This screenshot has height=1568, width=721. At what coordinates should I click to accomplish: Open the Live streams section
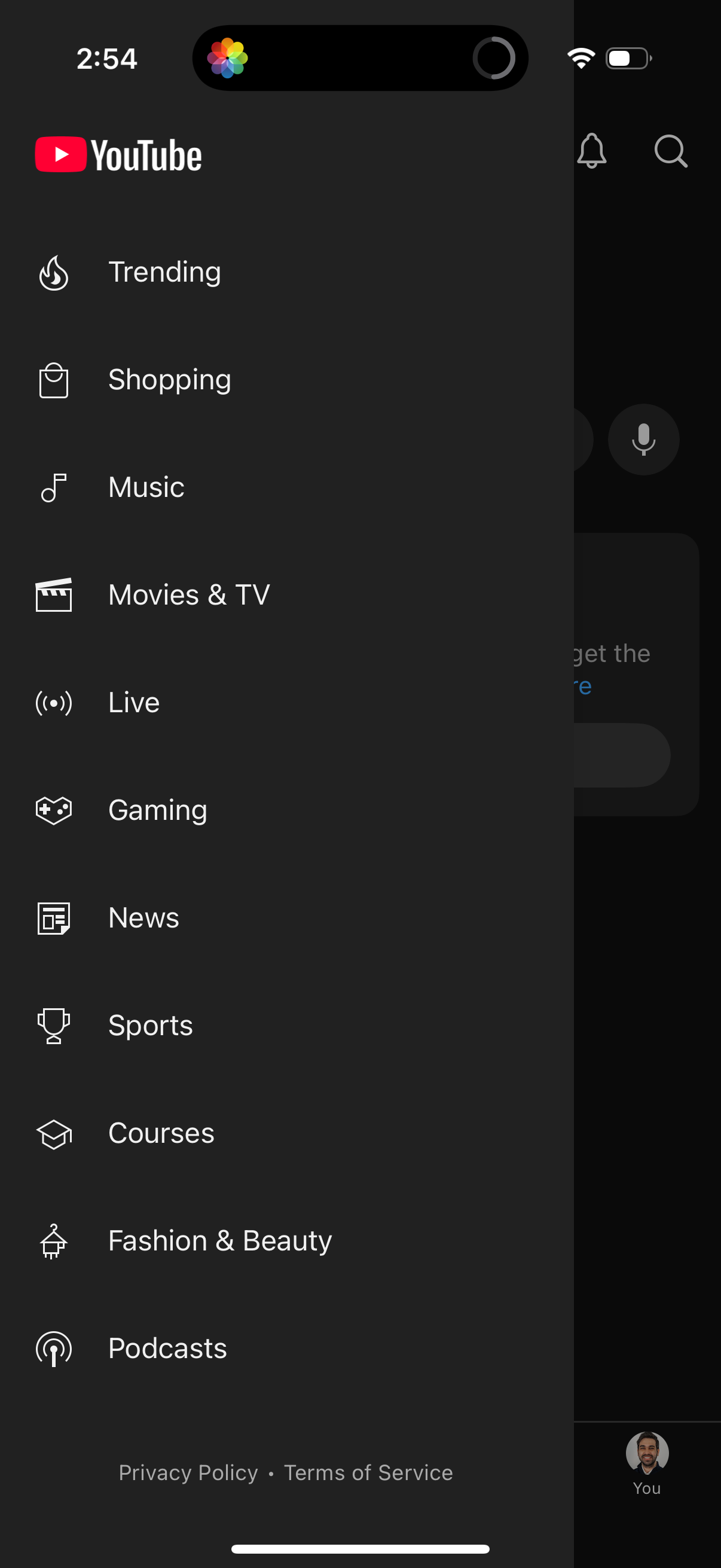coord(133,702)
